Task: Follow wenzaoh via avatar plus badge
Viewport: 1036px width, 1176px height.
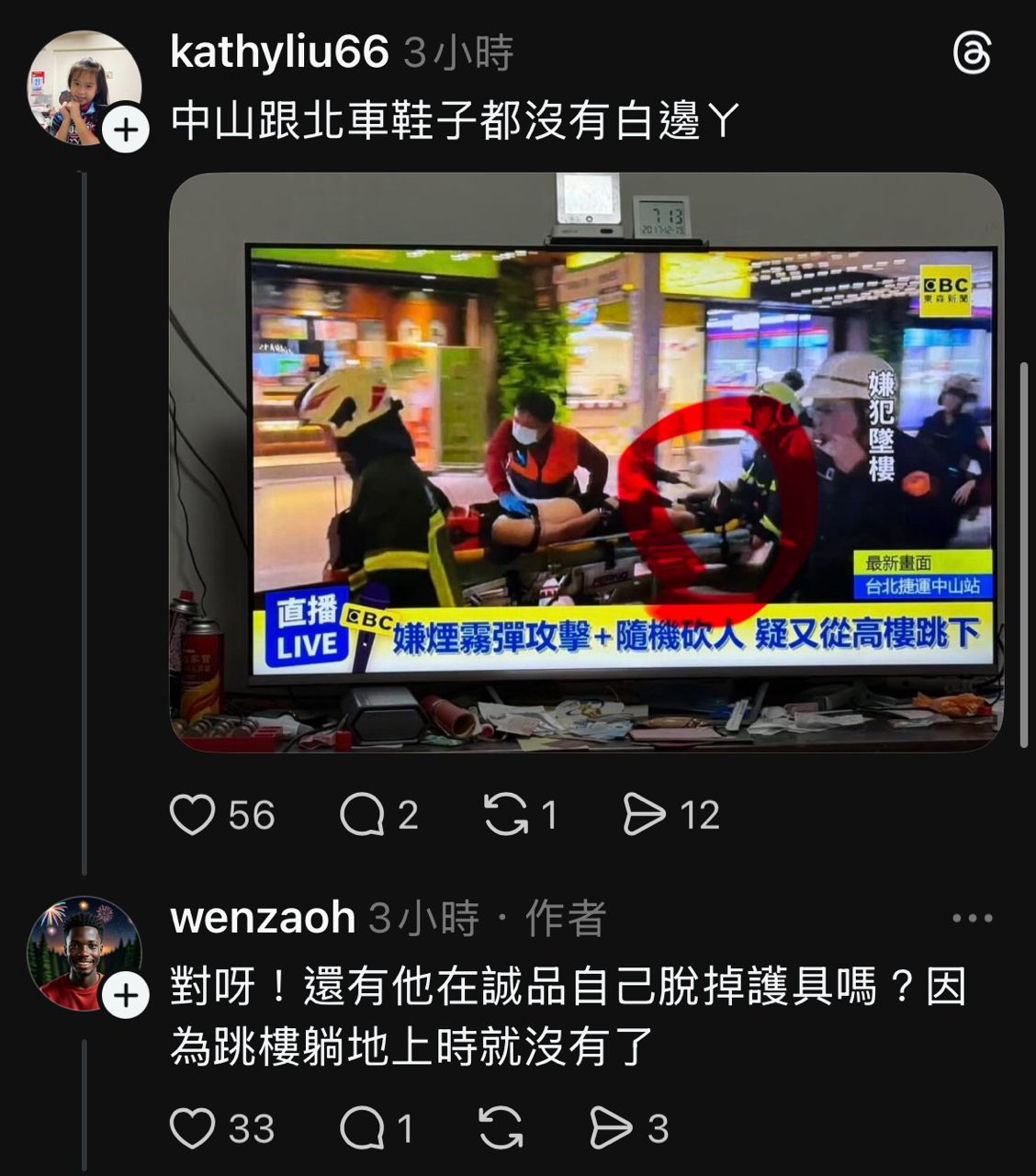Action: pos(125,996)
